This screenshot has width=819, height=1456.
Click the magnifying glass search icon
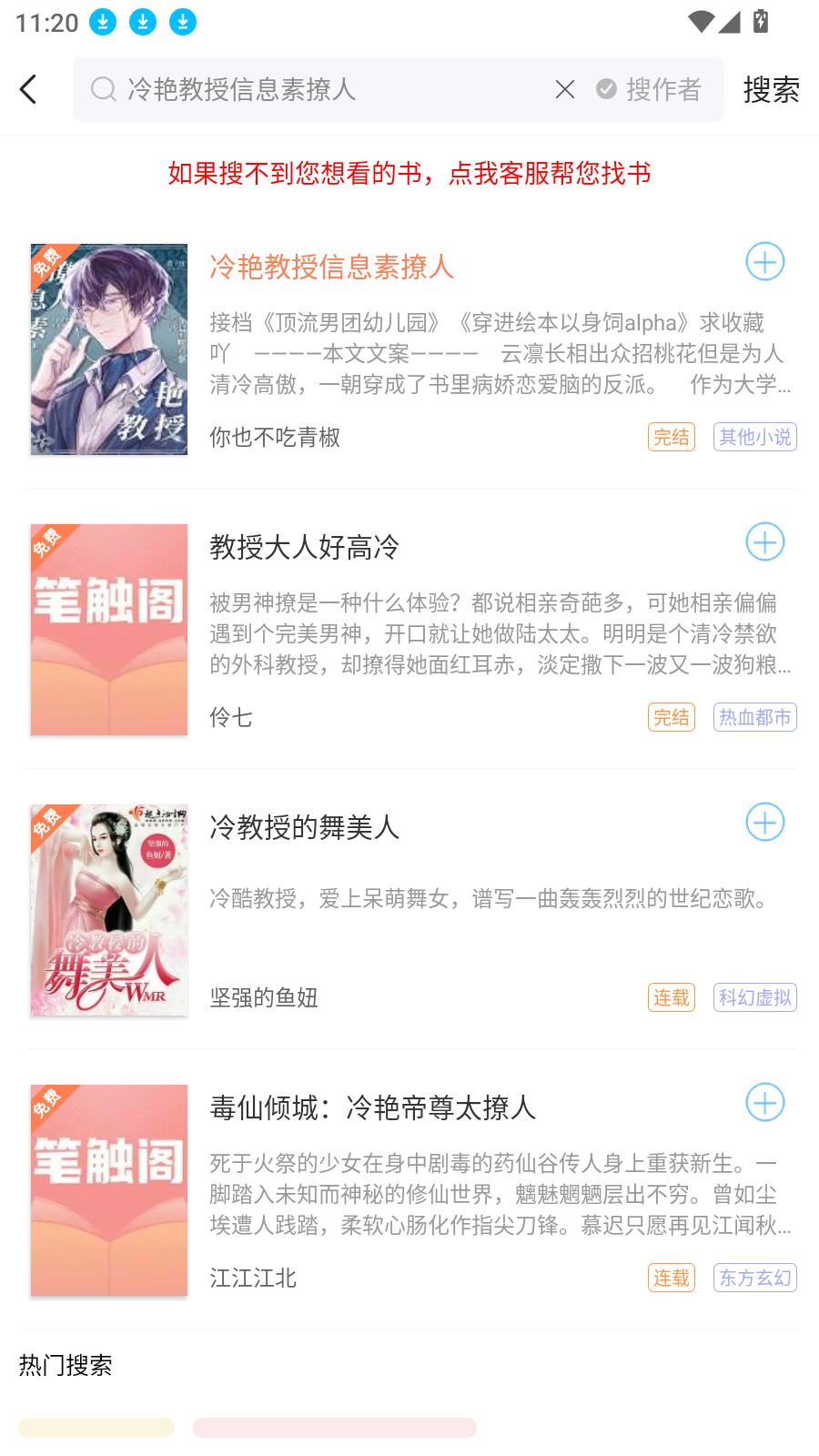pyautogui.click(x=101, y=88)
